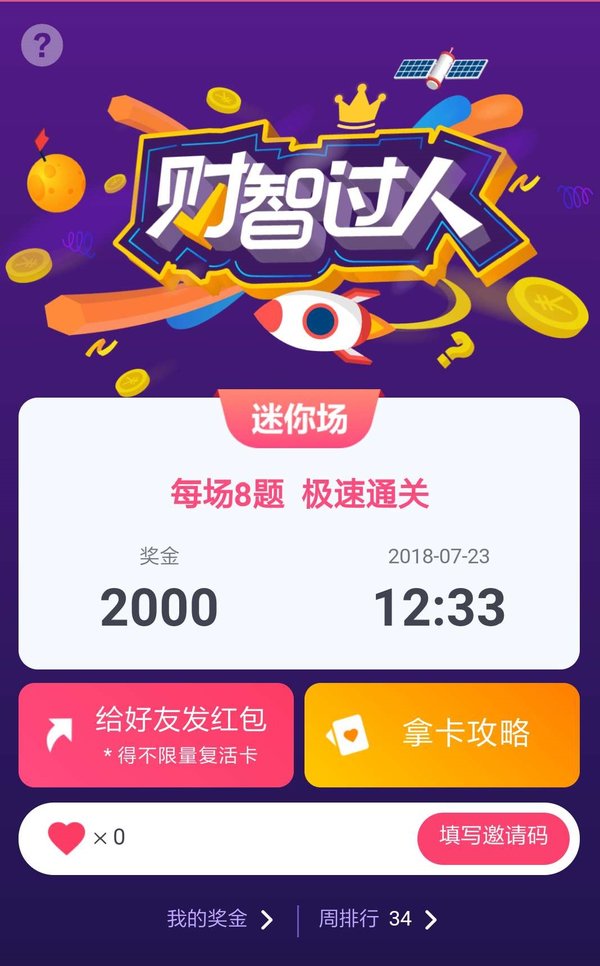Open the 迷你场 game card
600x966 pixels.
(299, 532)
